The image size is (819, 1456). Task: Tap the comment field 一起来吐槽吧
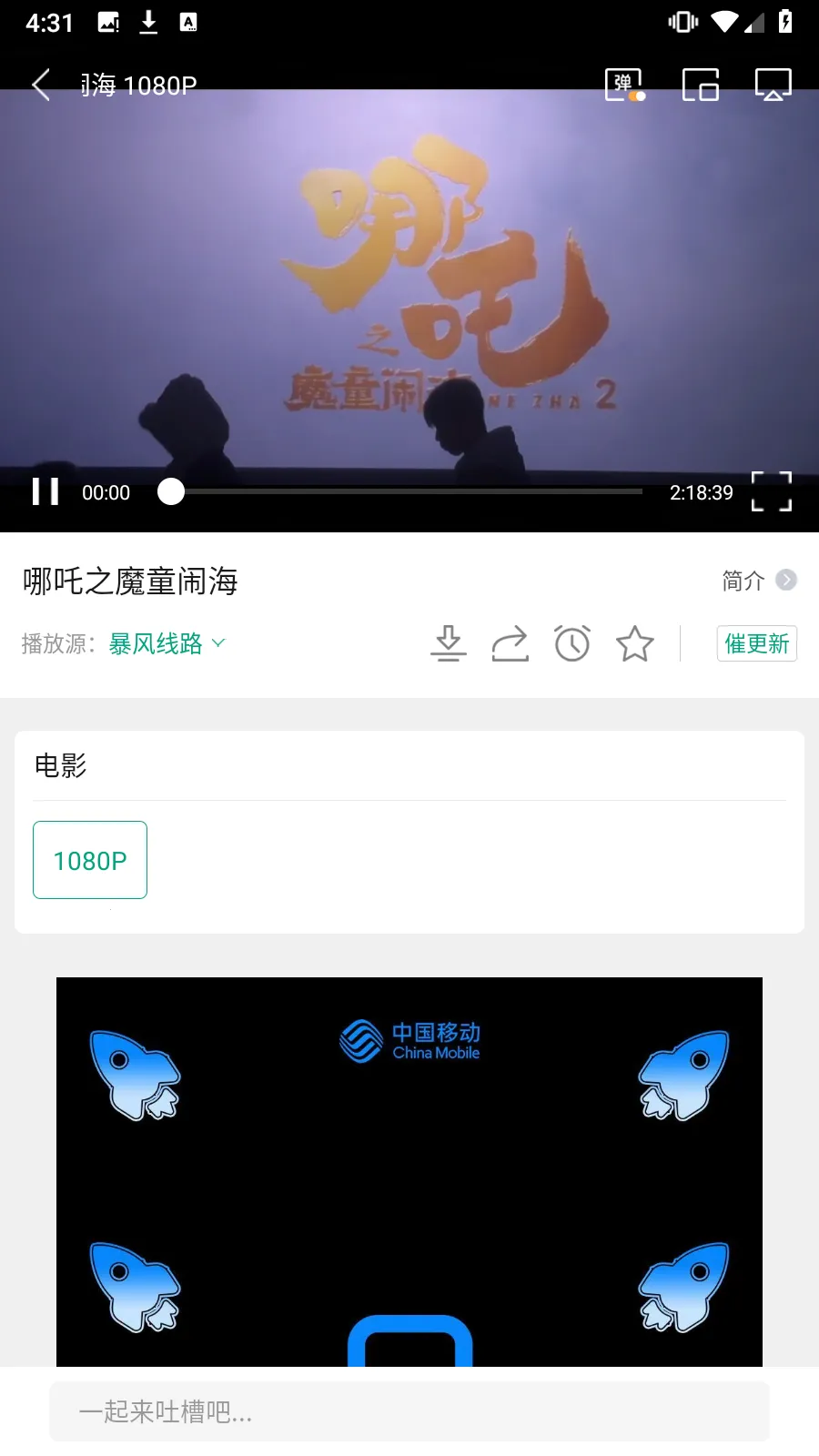point(409,1411)
